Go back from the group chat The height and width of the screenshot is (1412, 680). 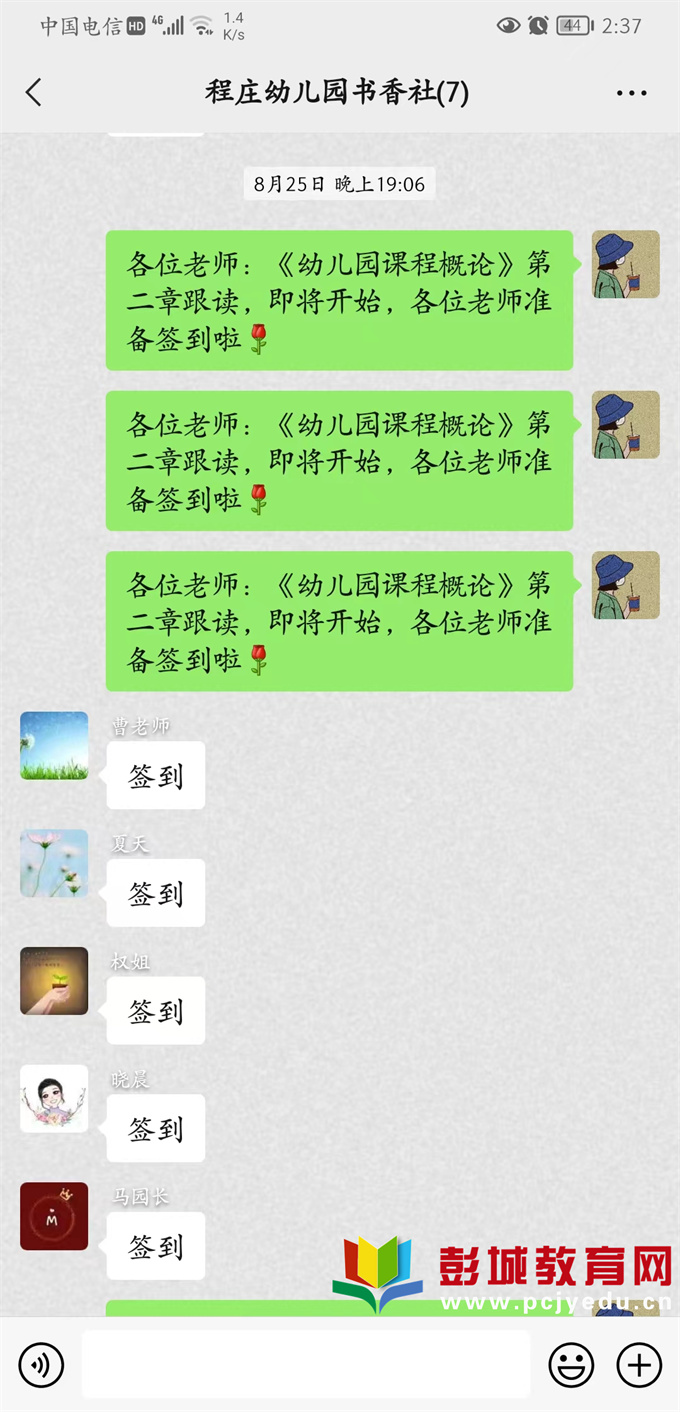point(34,93)
